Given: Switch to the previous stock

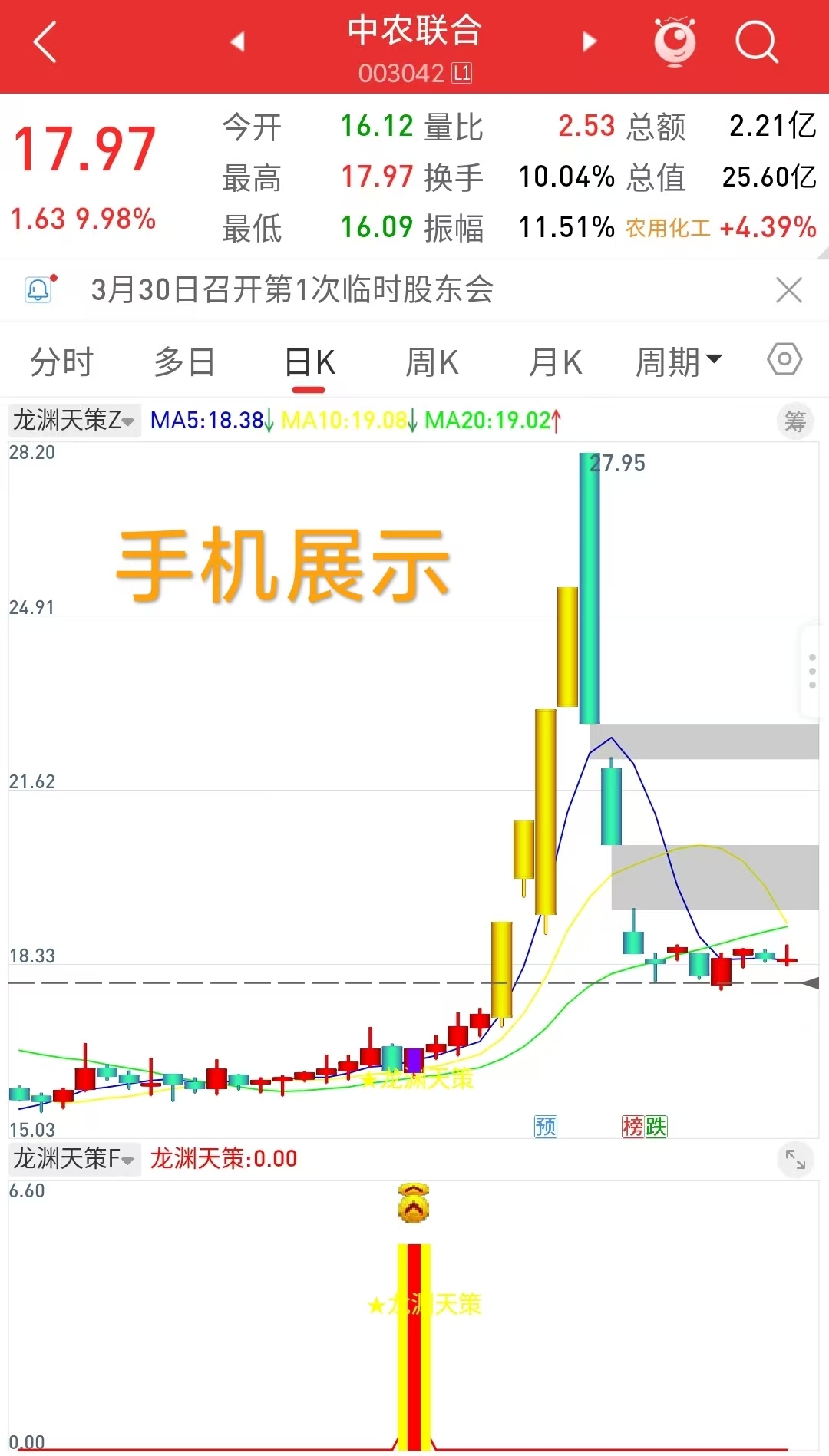Looking at the screenshot, I should (x=237, y=41).
